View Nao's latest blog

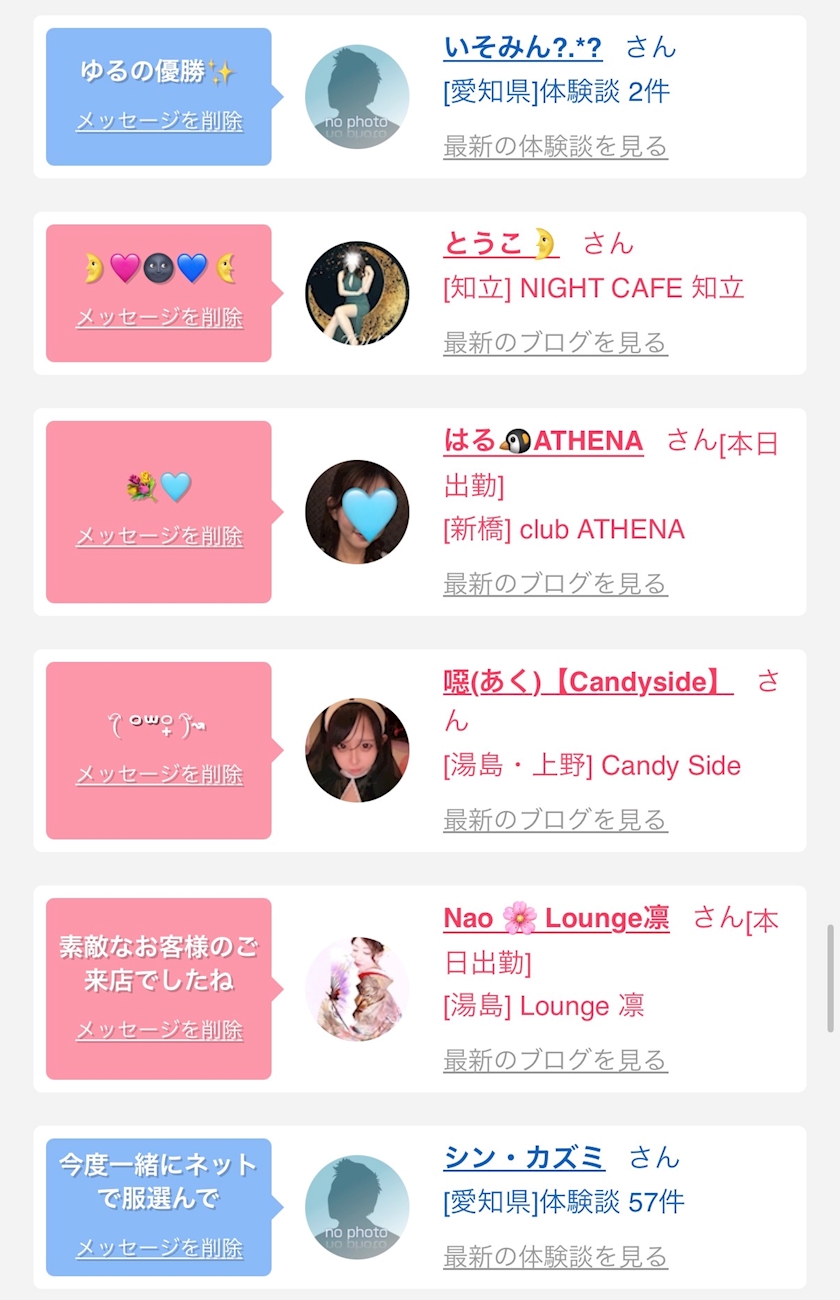[x=555, y=1059]
